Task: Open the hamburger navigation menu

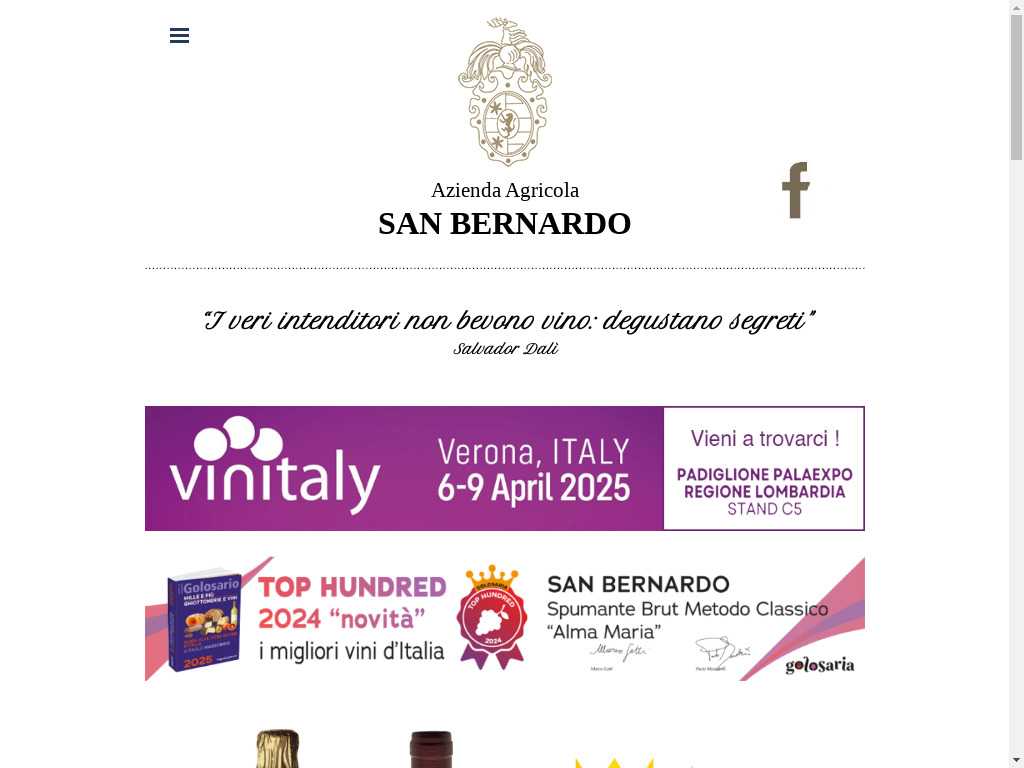Action: (180, 36)
